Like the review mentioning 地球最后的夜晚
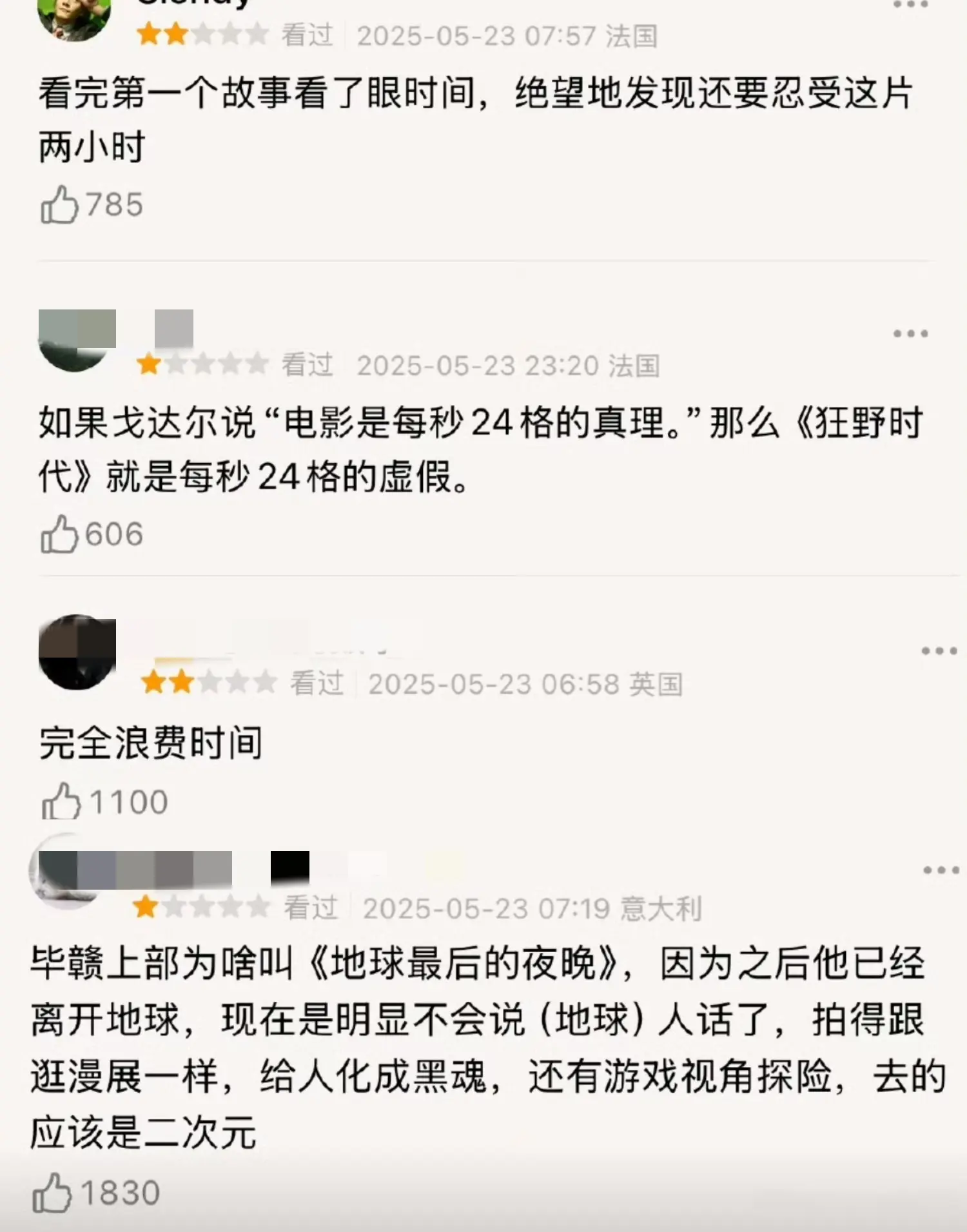Image resolution: width=967 pixels, height=1232 pixels. tap(52, 1193)
